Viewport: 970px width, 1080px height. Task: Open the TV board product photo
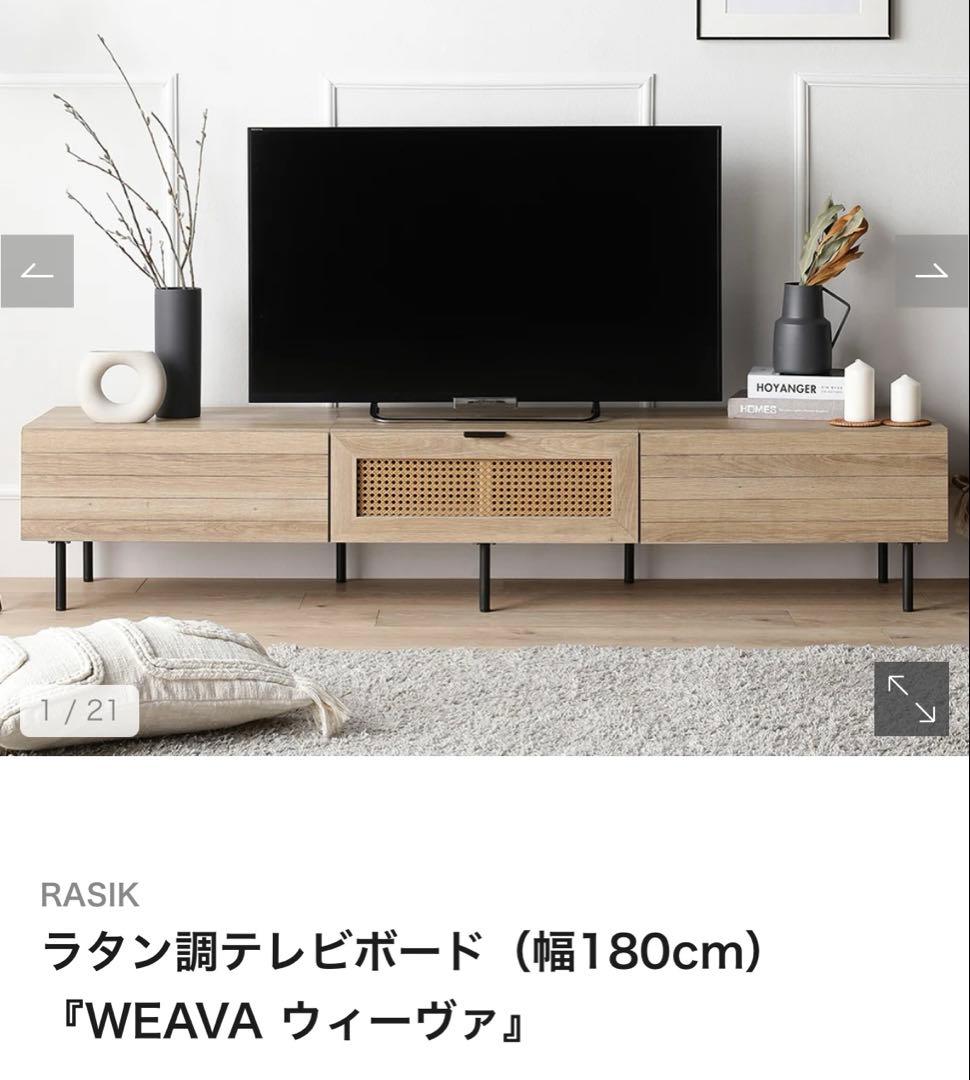click(x=484, y=400)
